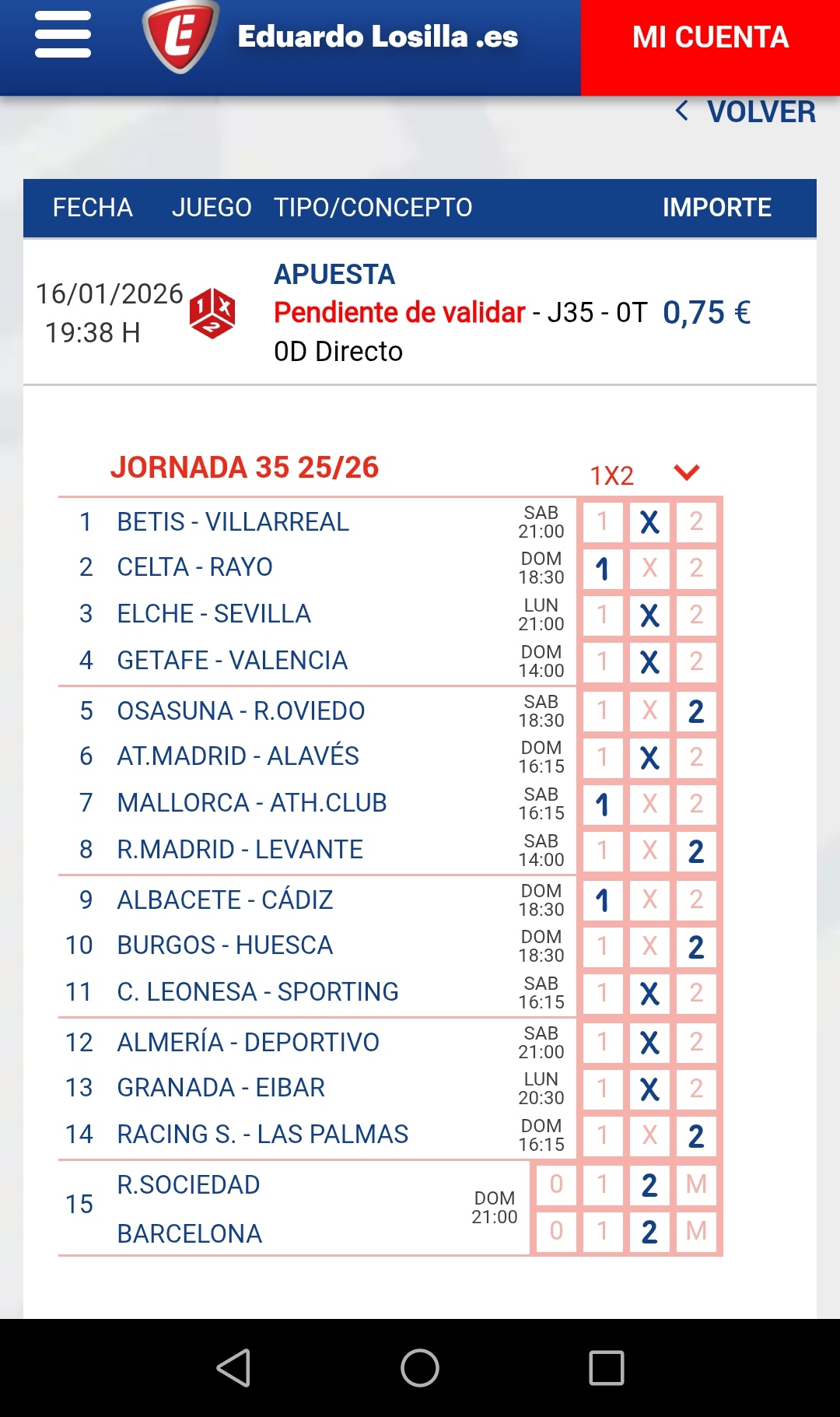Open the hamburger navigation menu
This screenshot has width=840, height=1417.
tap(63, 35)
